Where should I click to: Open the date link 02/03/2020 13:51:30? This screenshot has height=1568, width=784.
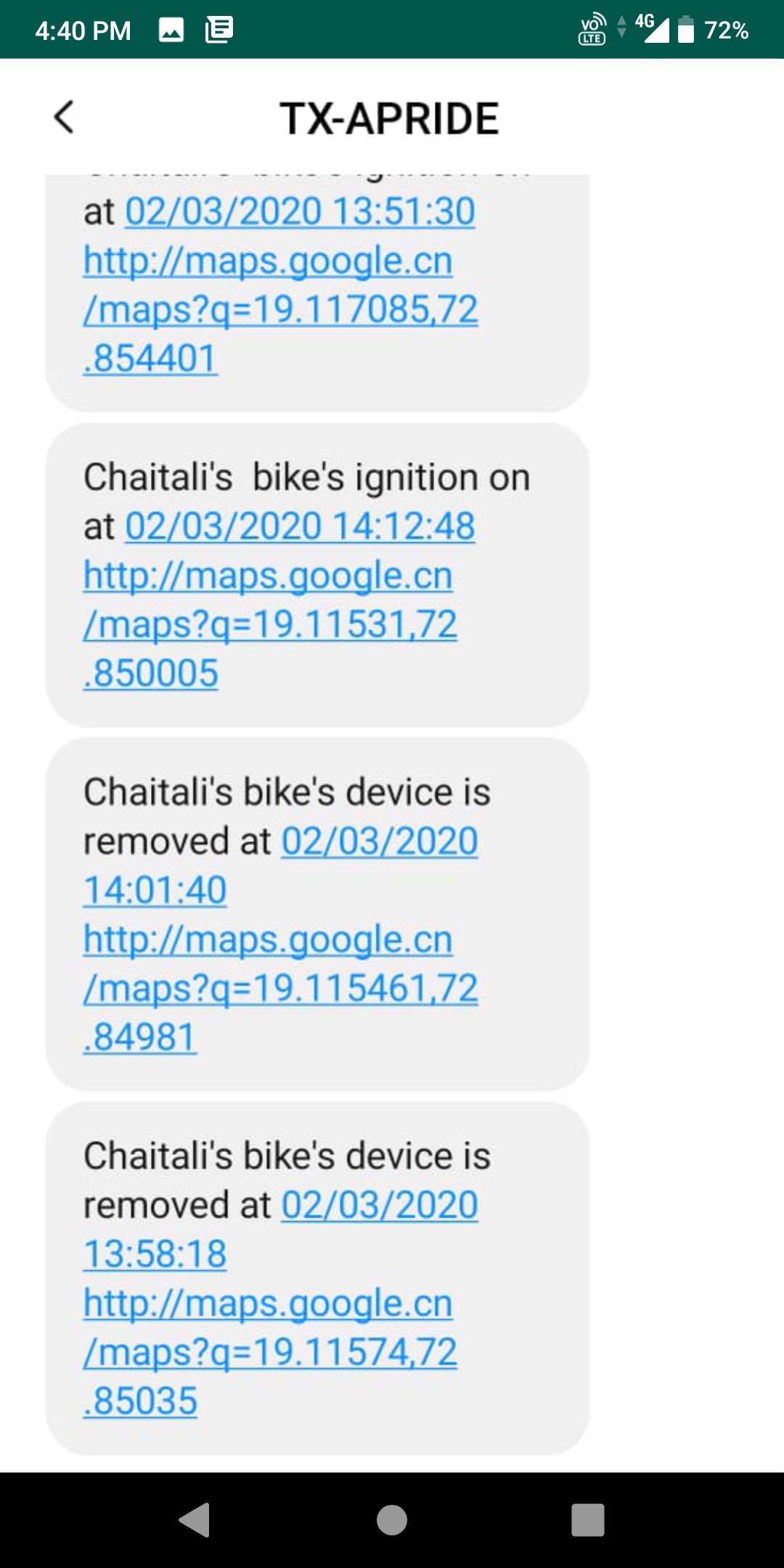pos(300,212)
